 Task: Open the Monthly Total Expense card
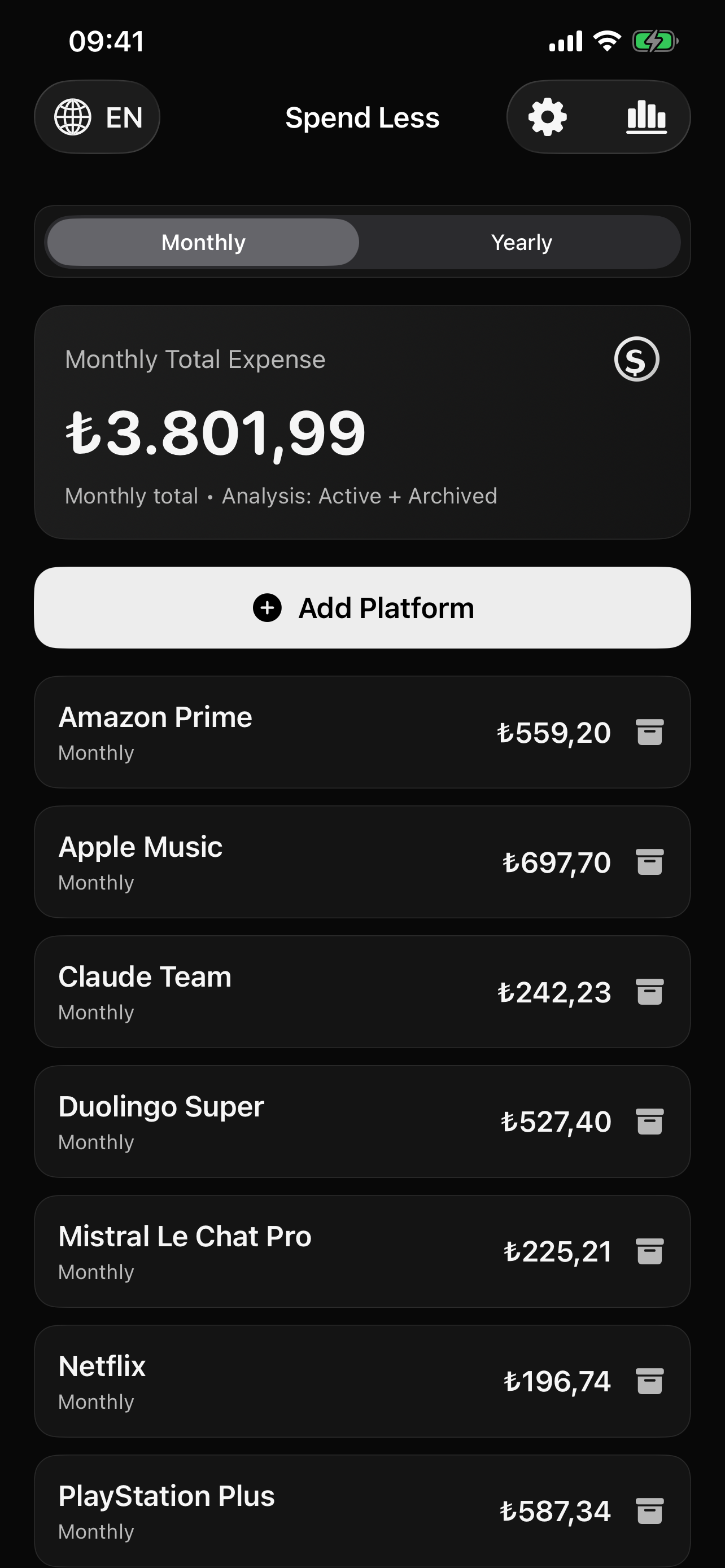362,423
